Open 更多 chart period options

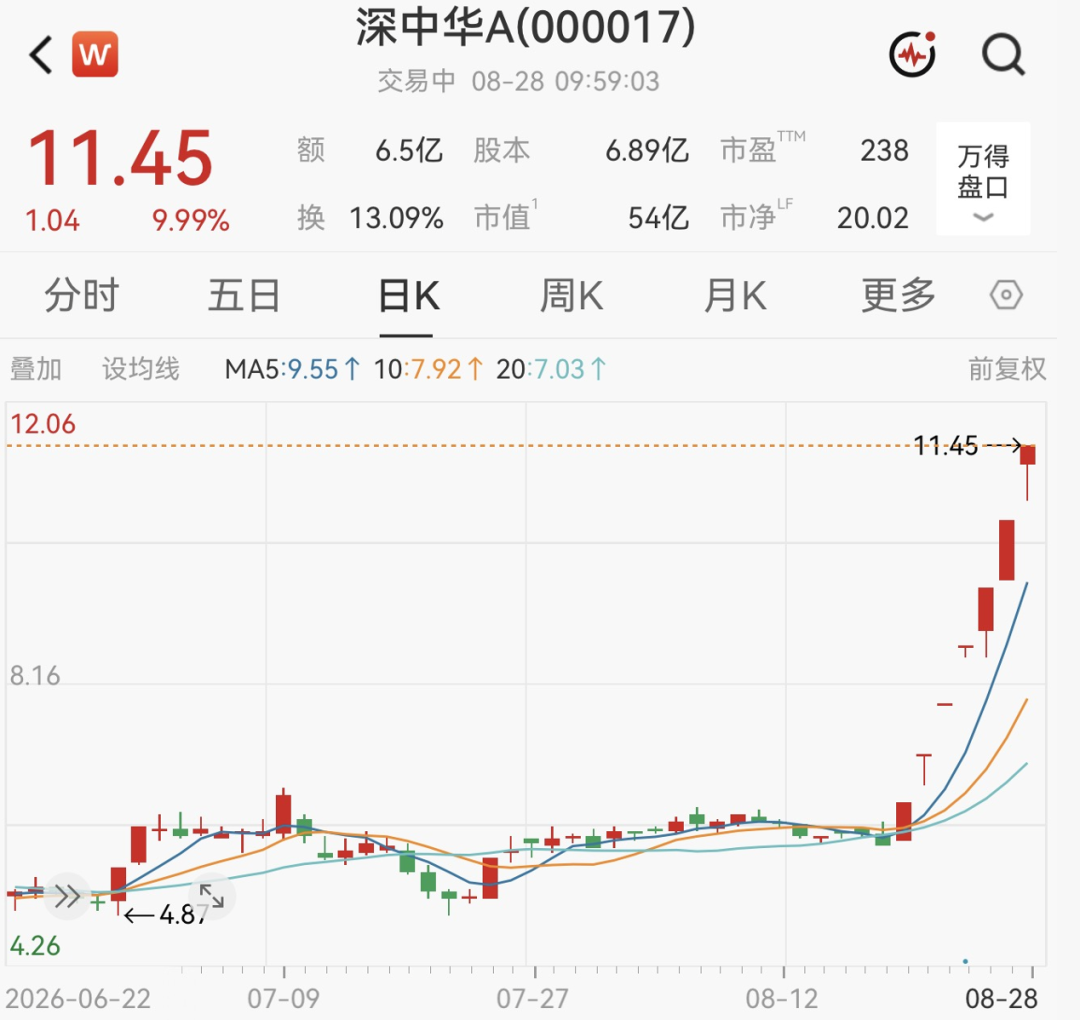(x=898, y=296)
